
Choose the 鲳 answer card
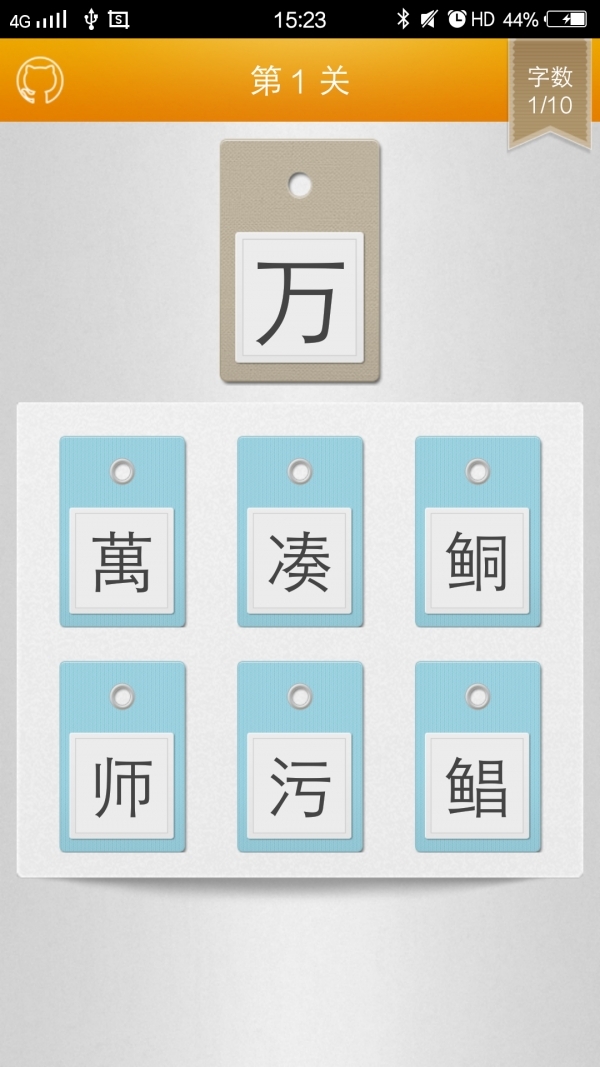(x=478, y=758)
